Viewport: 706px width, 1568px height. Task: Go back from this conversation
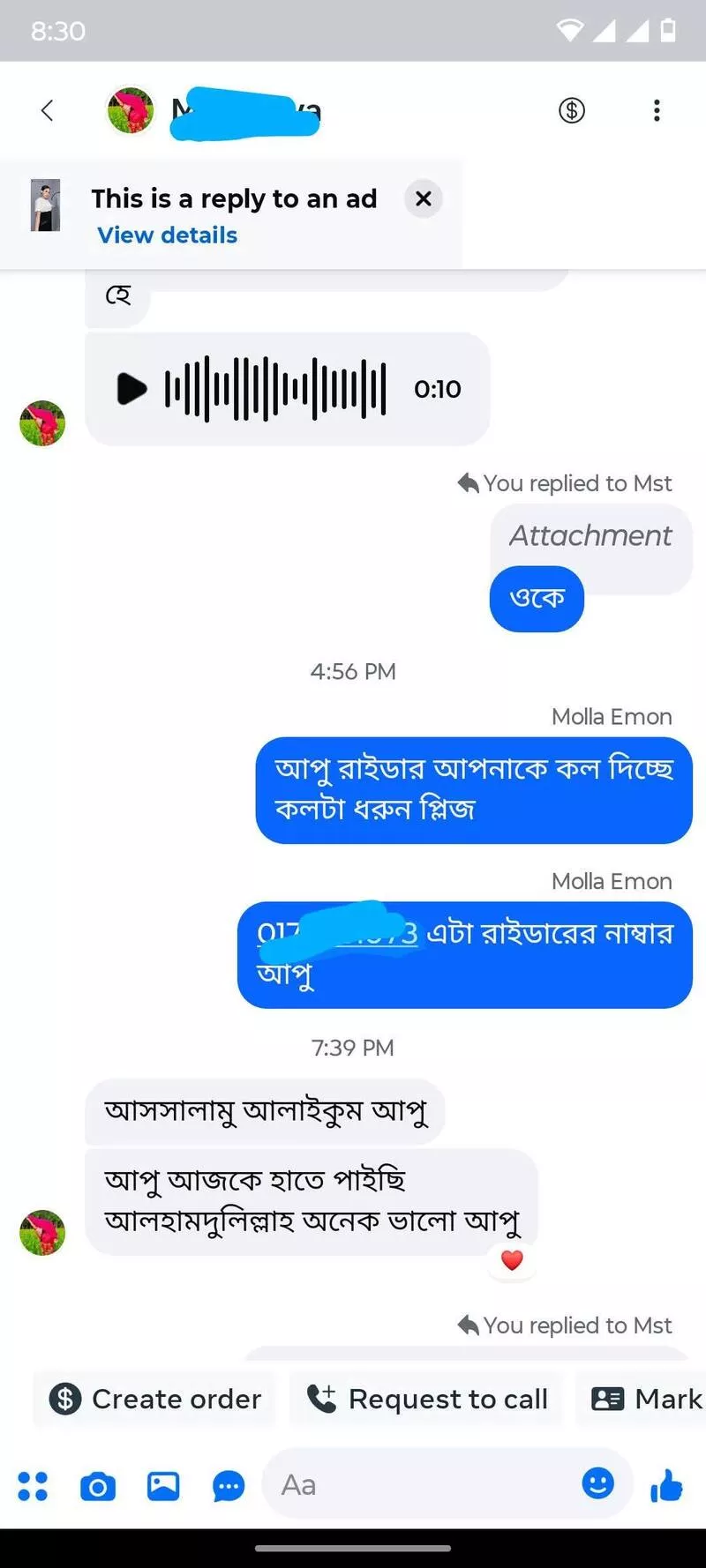point(48,110)
